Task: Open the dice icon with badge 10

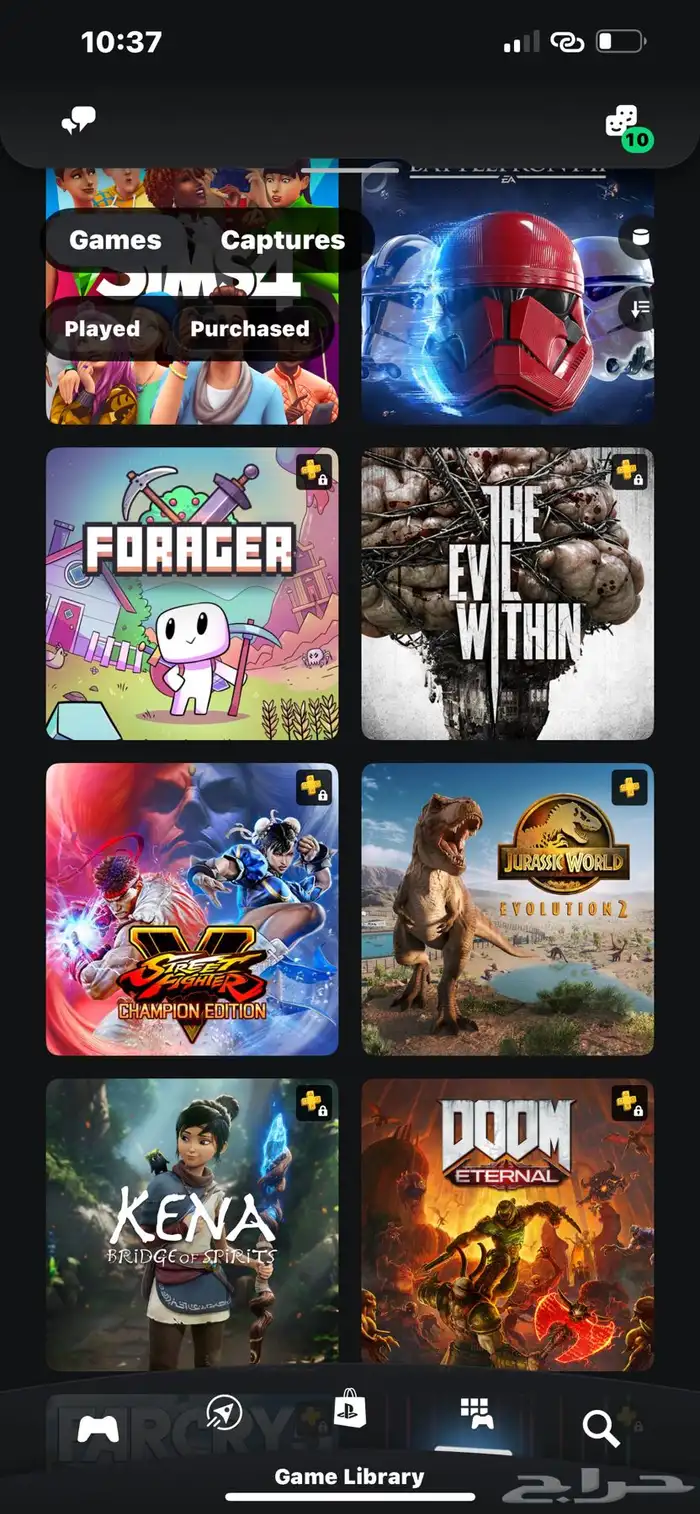Action: [x=625, y=126]
